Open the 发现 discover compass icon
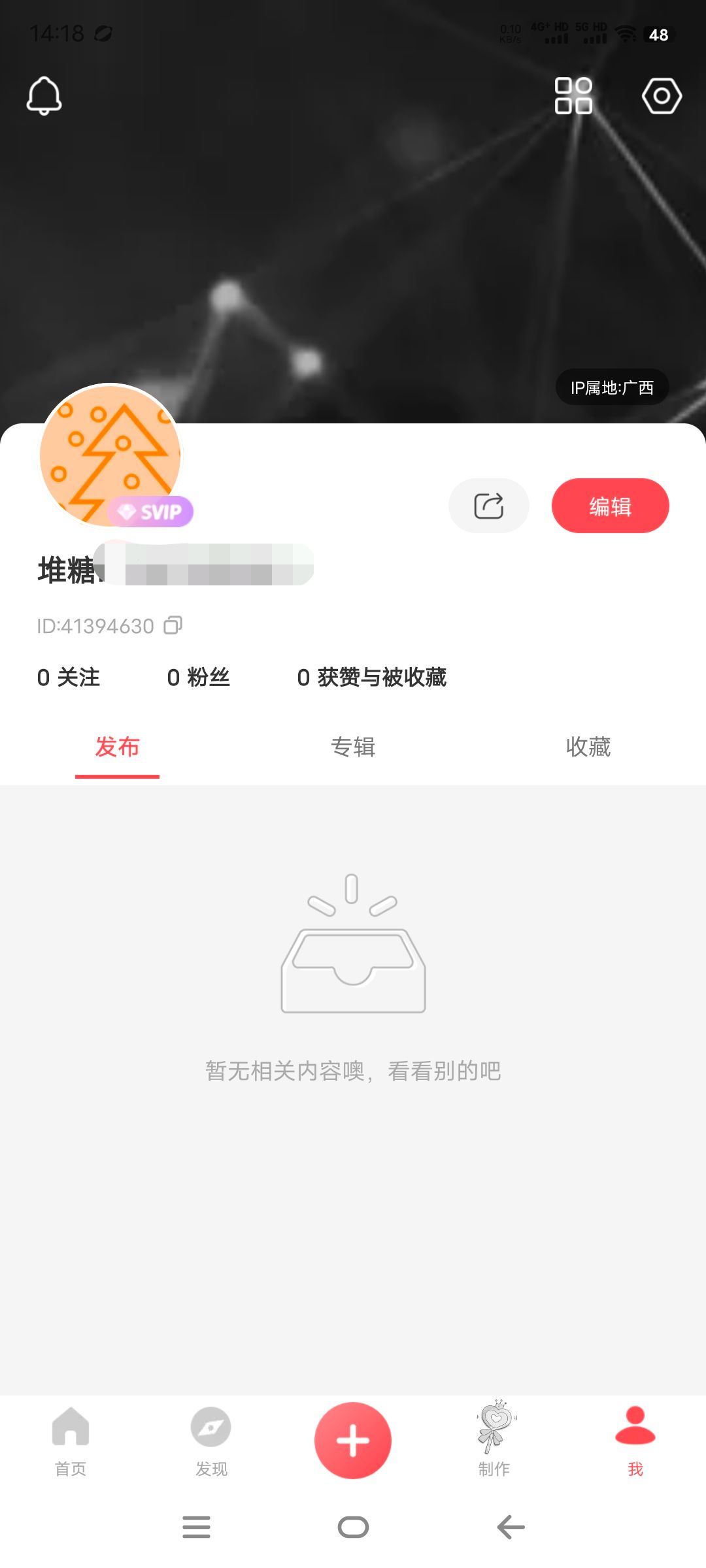706x1568 pixels. (211, 1428)
